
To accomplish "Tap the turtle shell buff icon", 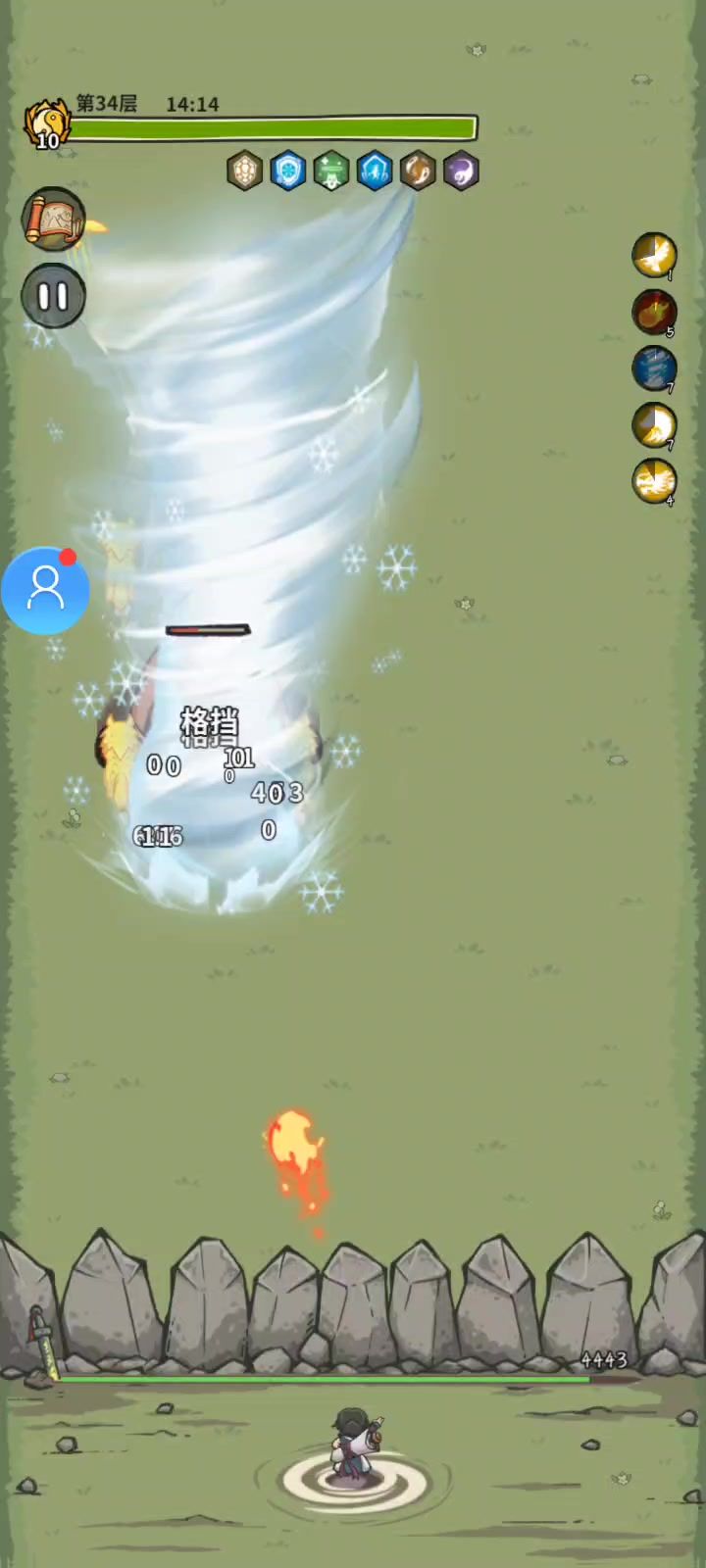I will (x=245, y=171).
